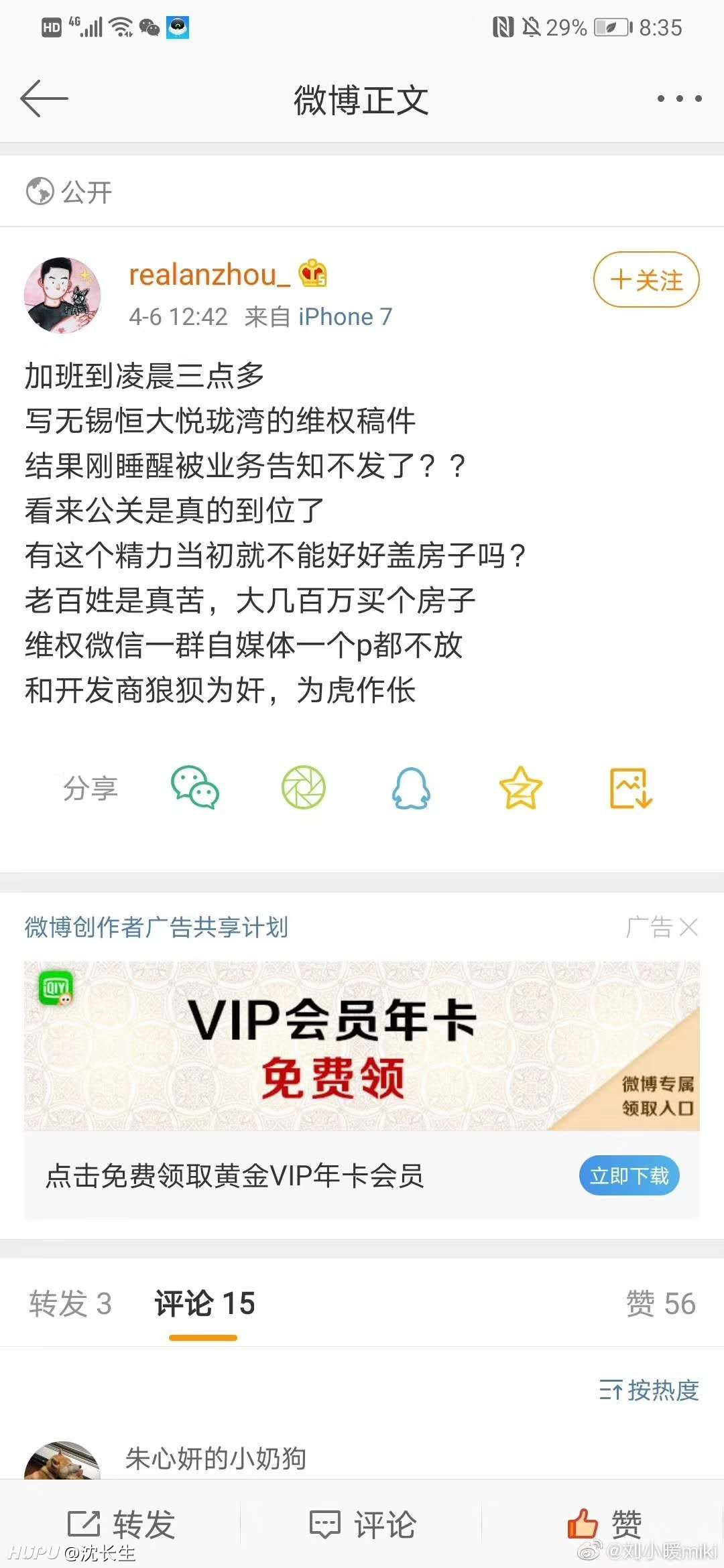Viewport: 724px width, 1568px height.
Task: Dismiss the ad with the X
Action: (688, 927)
